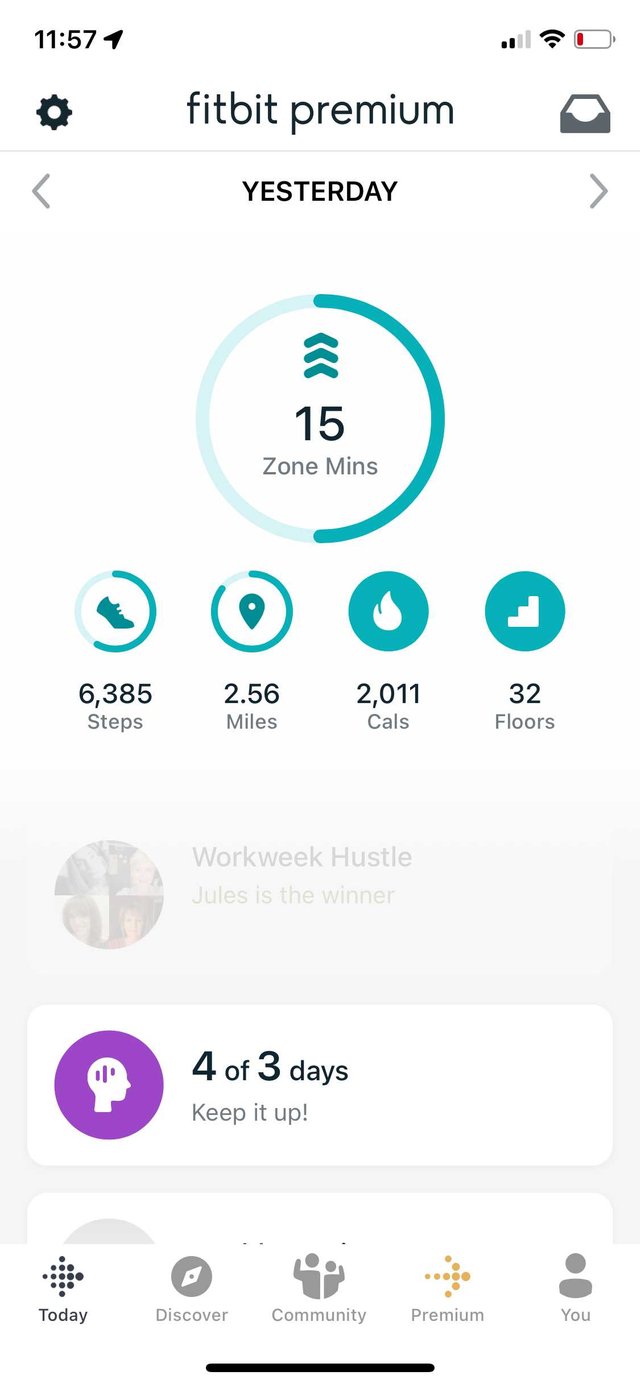Go to the next day arrow
Screen dimensions: 640x1386
598,191
